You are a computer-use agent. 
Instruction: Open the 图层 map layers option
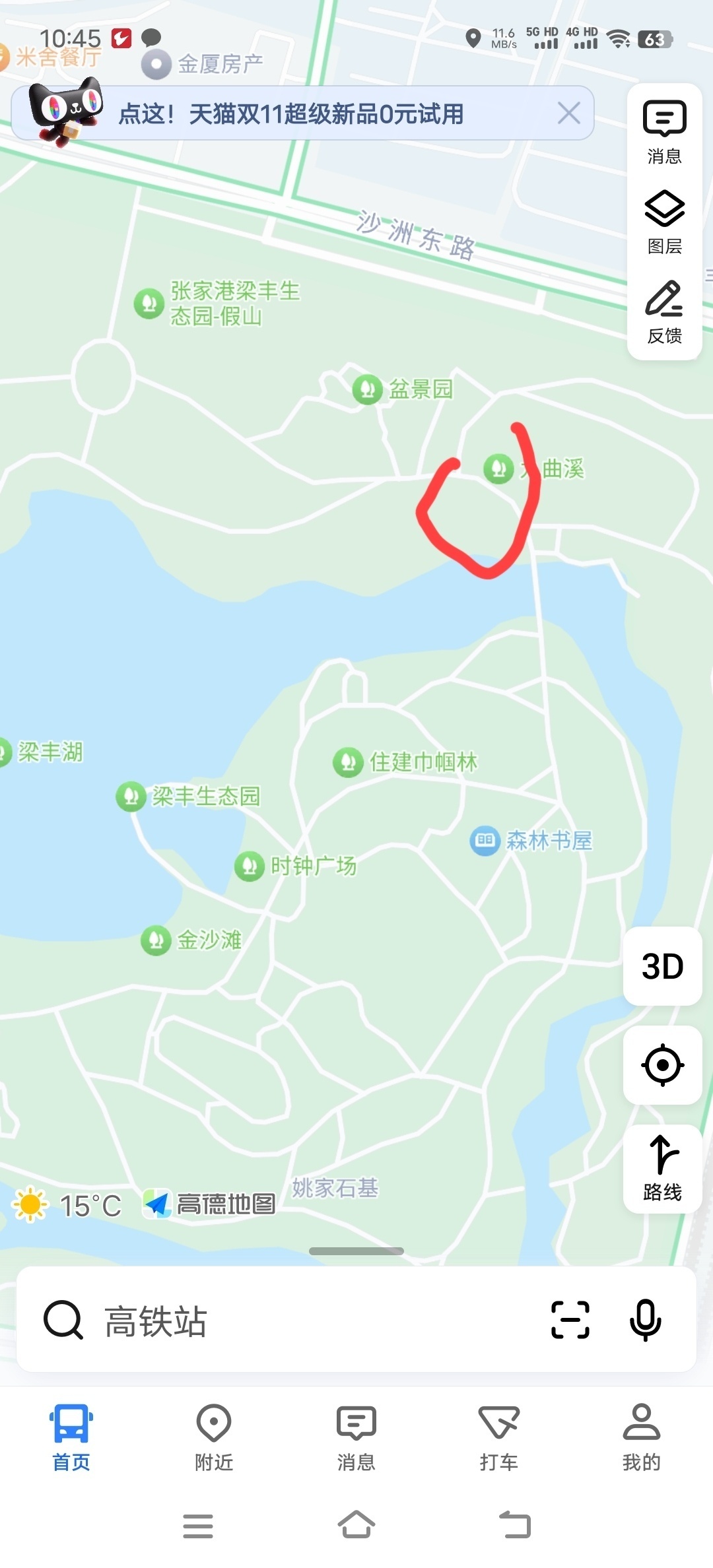664,222
